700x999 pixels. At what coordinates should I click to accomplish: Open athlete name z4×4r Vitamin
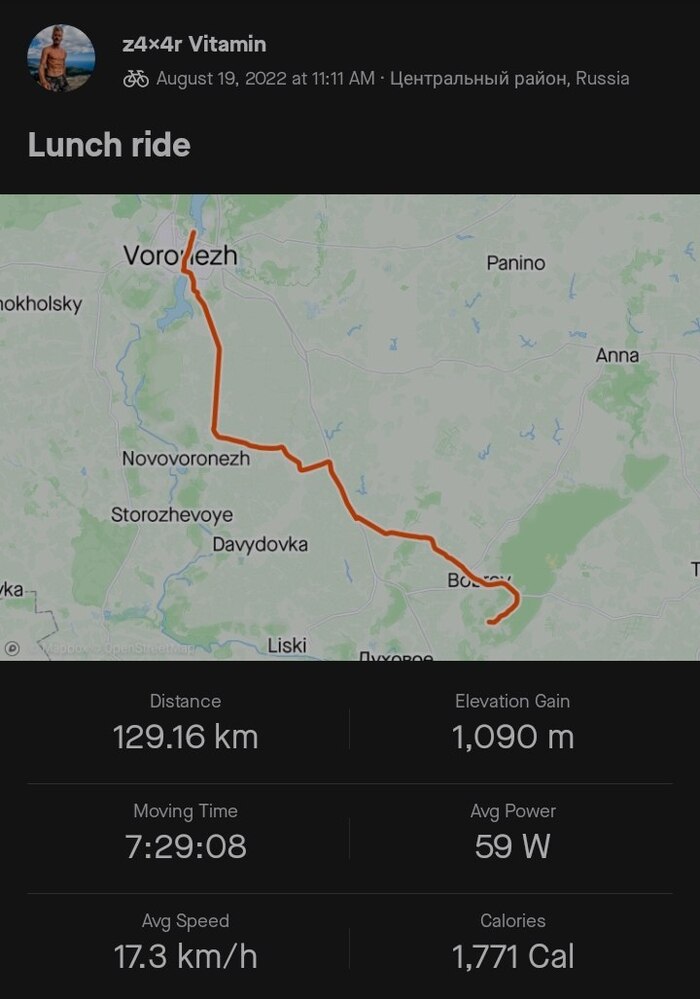[194, 45]
